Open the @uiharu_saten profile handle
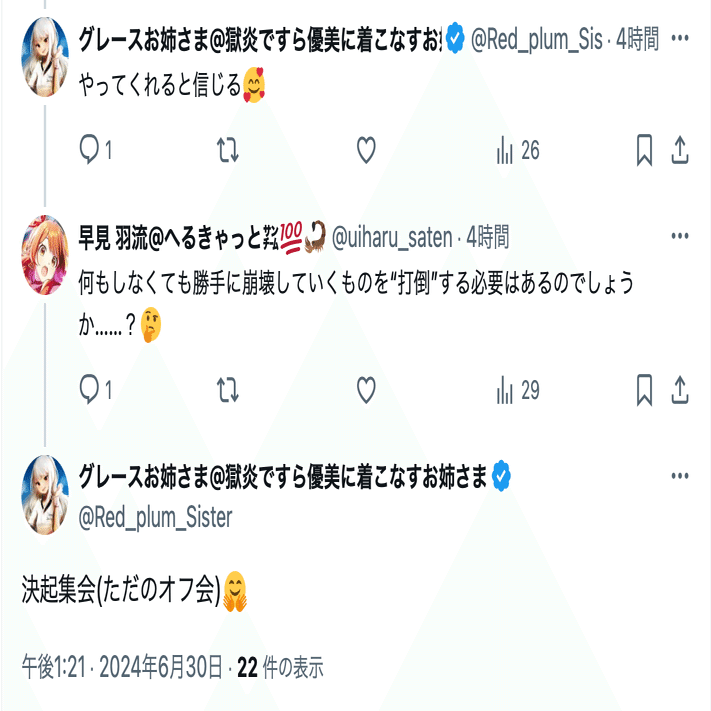The width and height of the screenshot is (711, 711). (x=391, y=237)
